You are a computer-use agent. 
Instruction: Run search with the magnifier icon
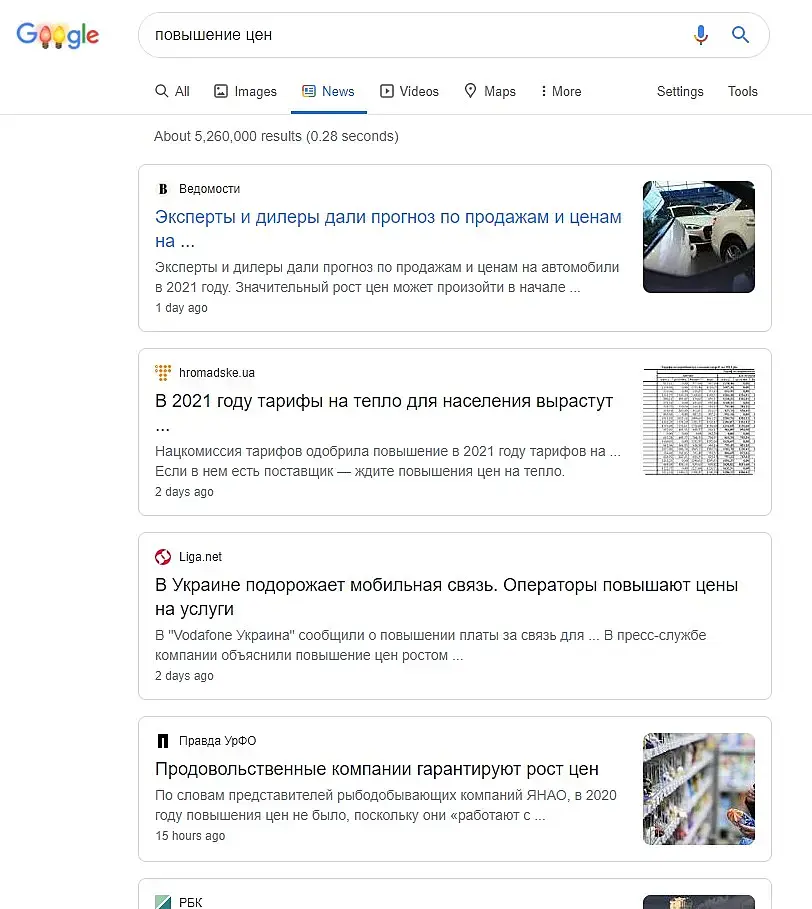740,35
